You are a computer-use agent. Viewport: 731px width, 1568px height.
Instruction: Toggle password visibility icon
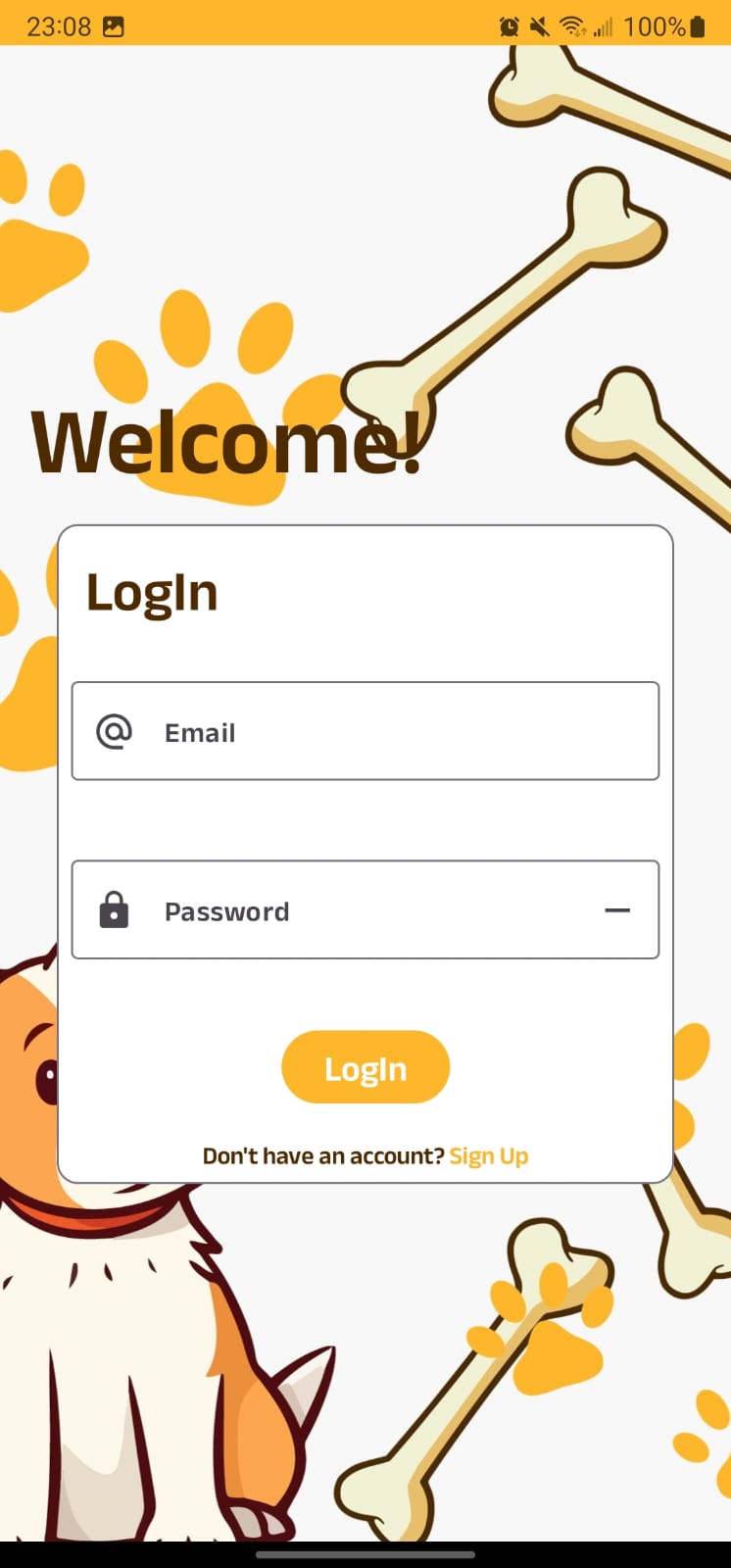click(x=617, y=910)
